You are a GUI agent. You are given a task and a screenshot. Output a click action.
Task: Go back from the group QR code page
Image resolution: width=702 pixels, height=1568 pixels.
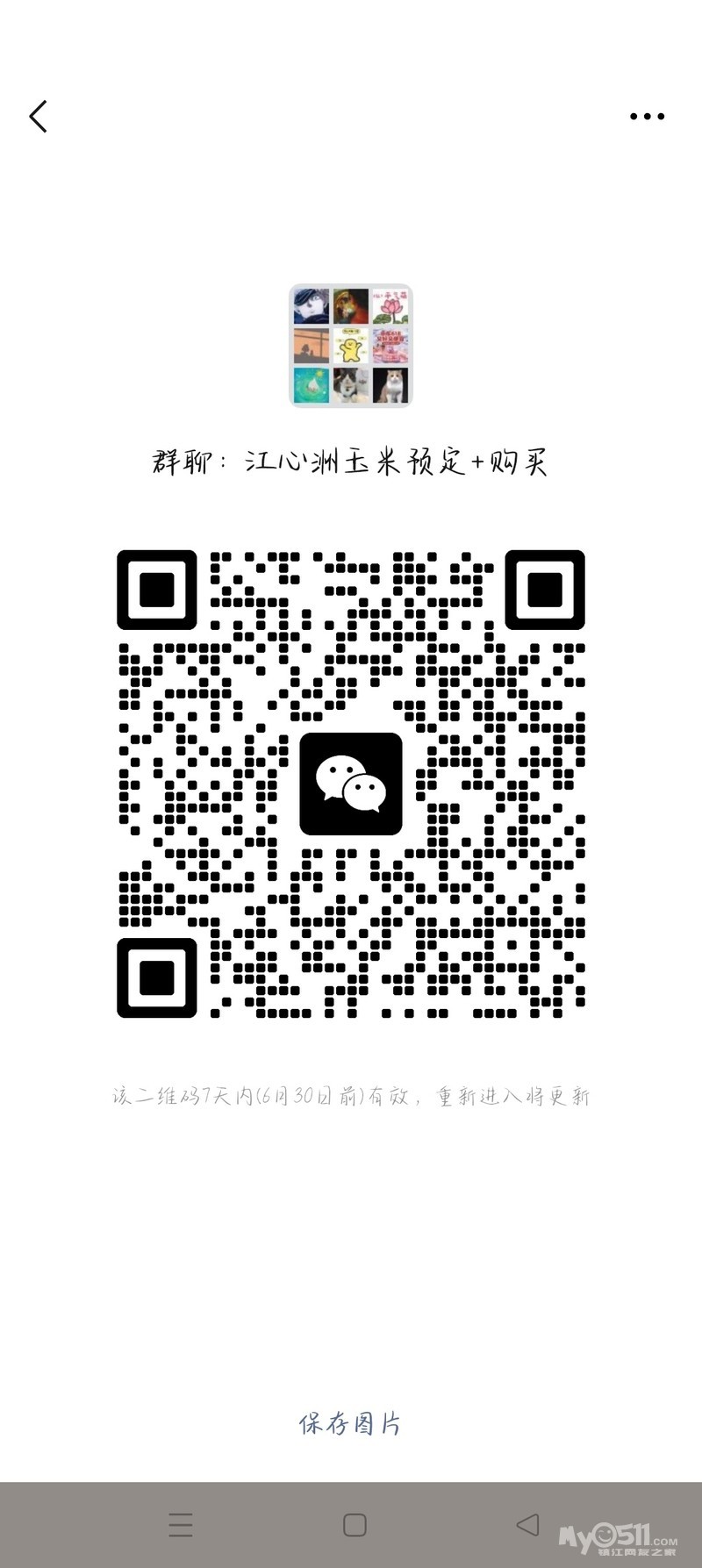click(x=38, y=116)
